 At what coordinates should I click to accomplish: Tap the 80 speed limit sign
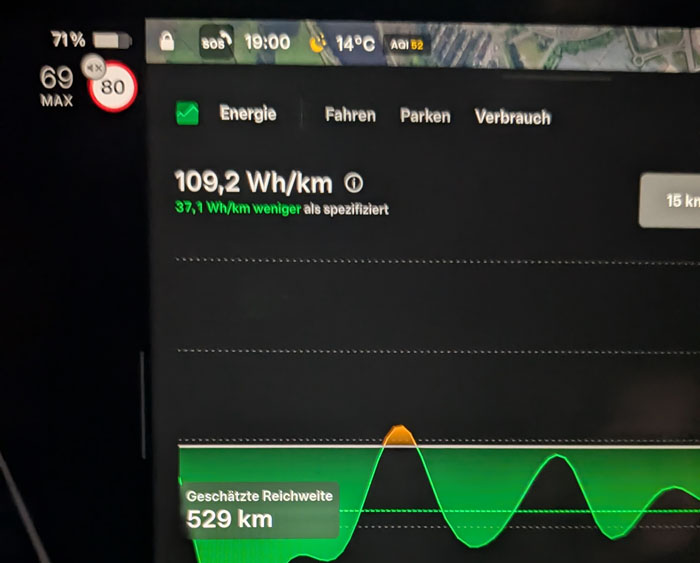pyautogui.click(x=113, y=88)
